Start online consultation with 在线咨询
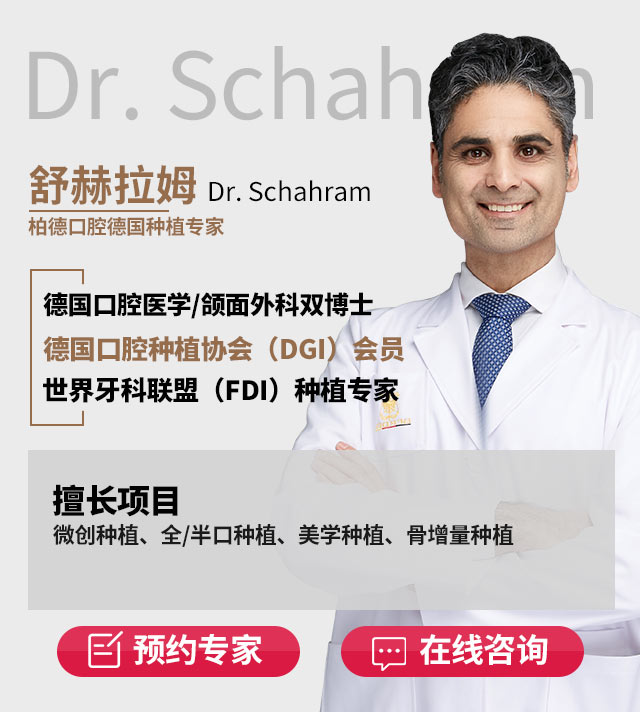The image size is (640, 712). 462,651
